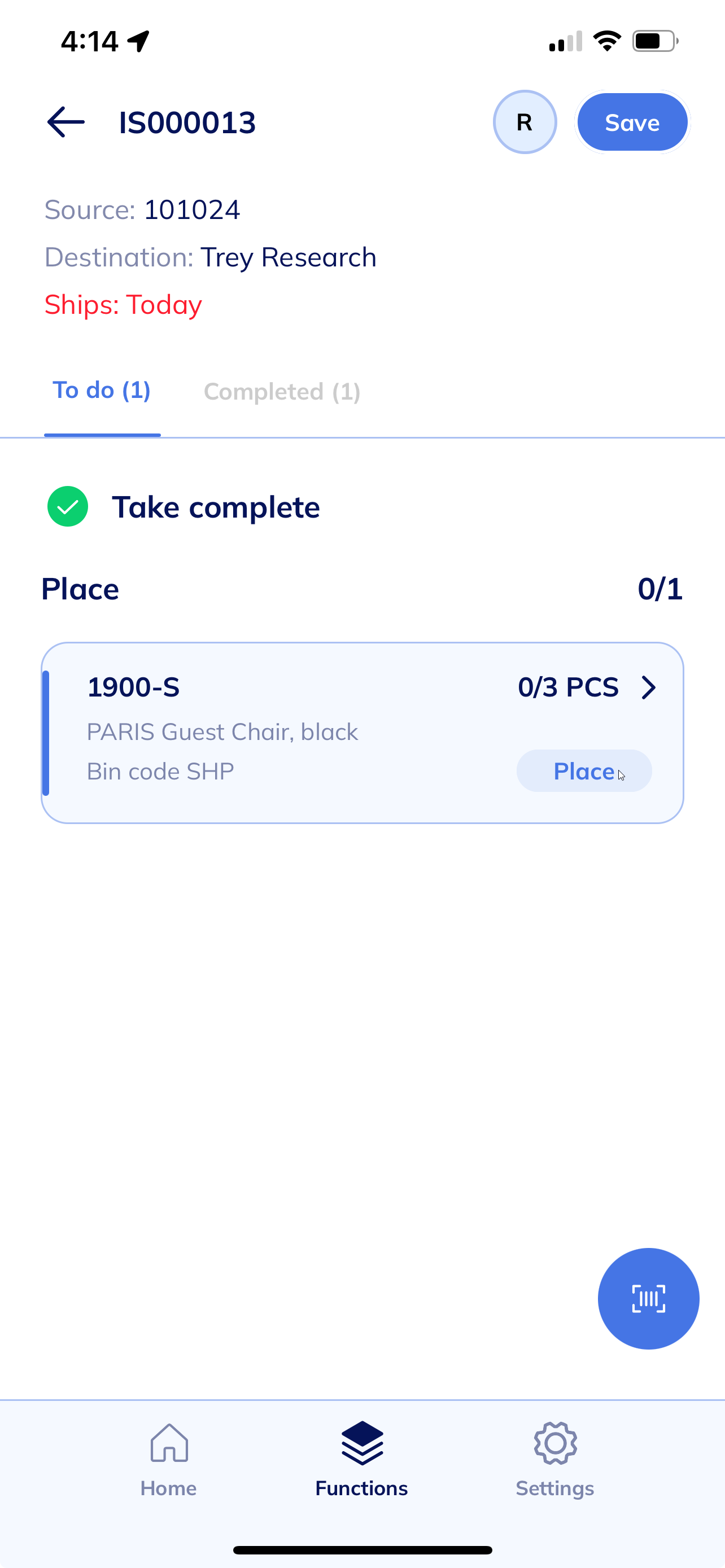Launch the barcode scanner

[x=648, y=1298]
